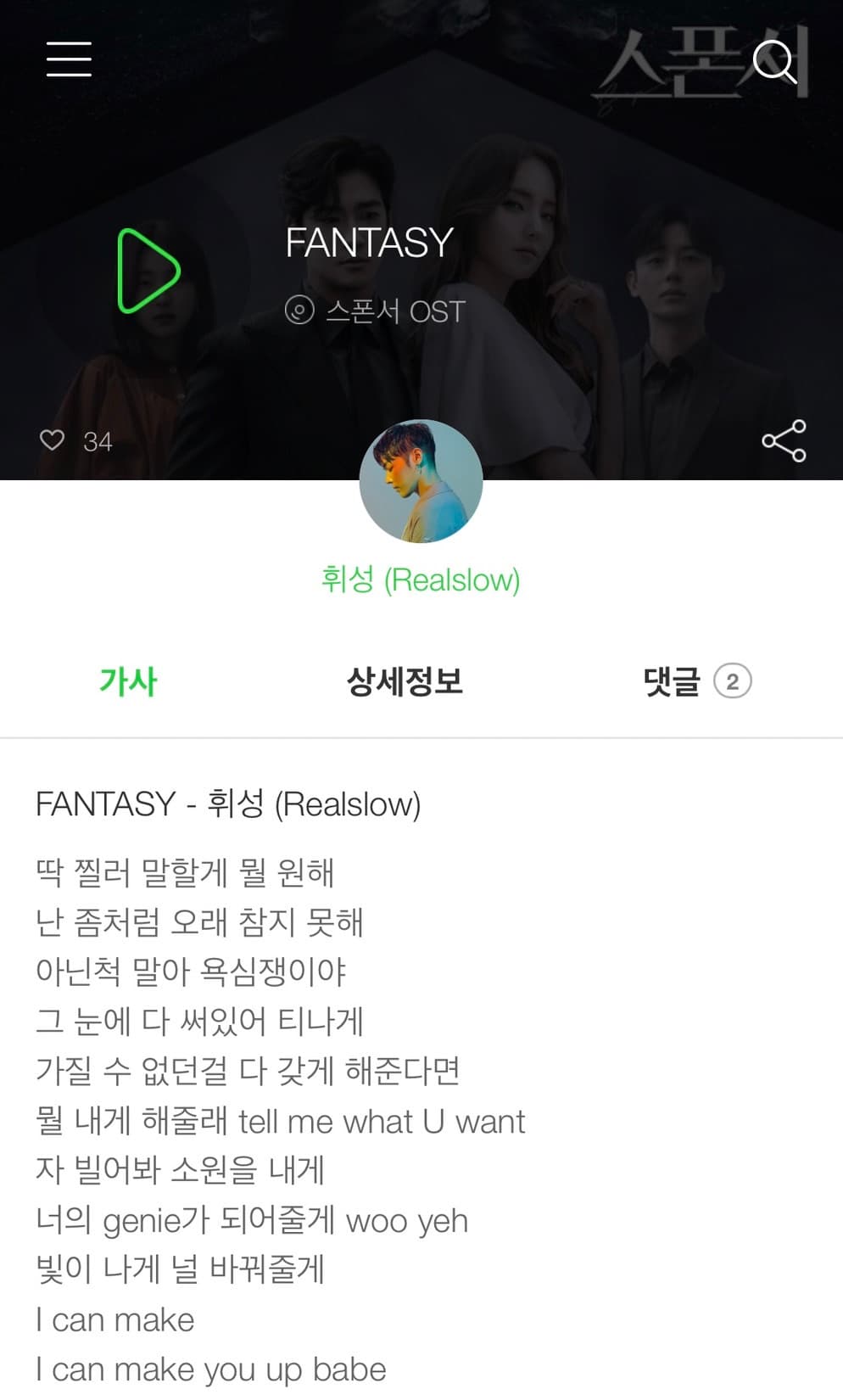The height and width of the screenshot is (1400, 843).
Task: Open the hamburger menu
Action: (x=69, y=59)
